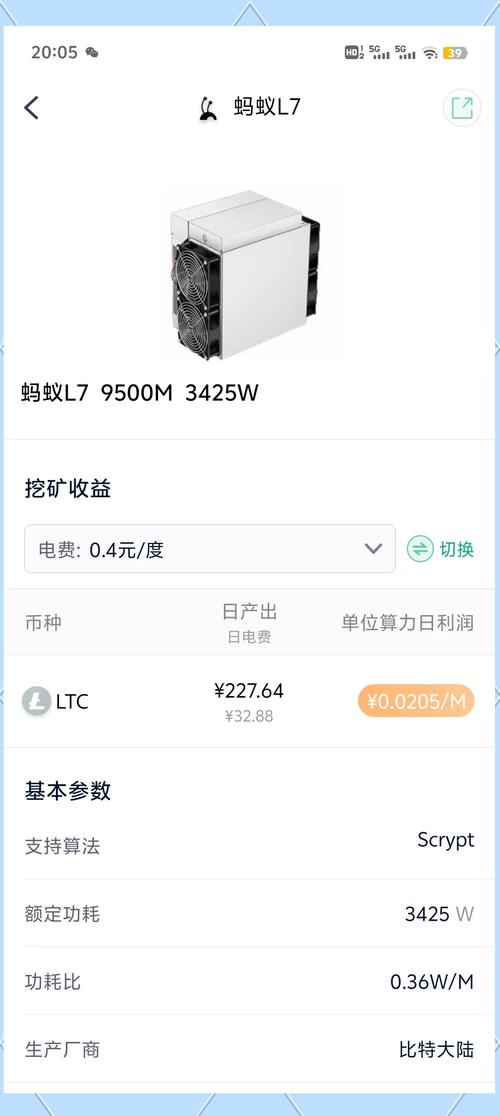The width and height of the screenshot is (500, 1116).
Task: Go back using the back arrow
Action: [31, 108]
